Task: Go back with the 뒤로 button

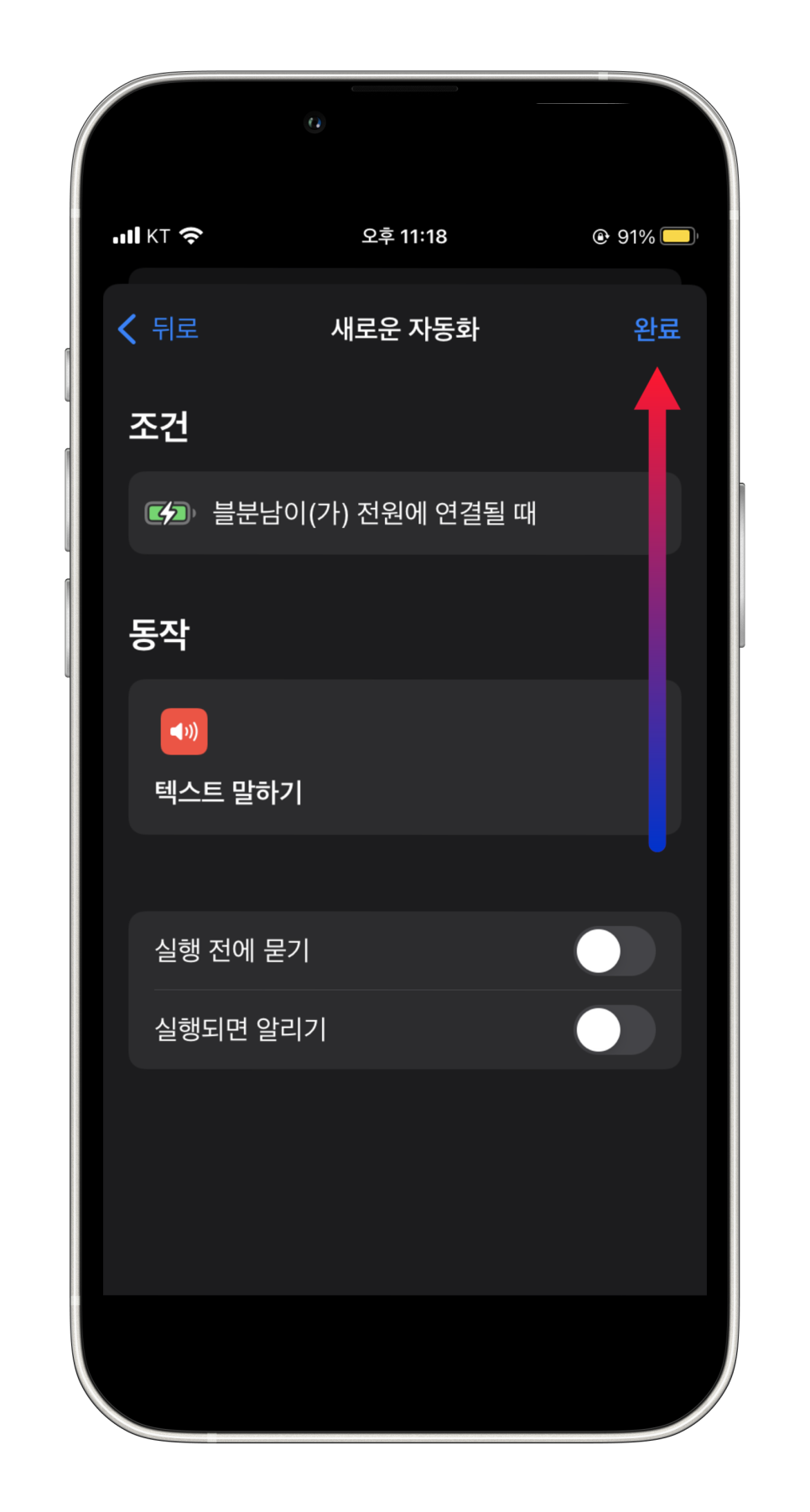Action: point(158,329)
